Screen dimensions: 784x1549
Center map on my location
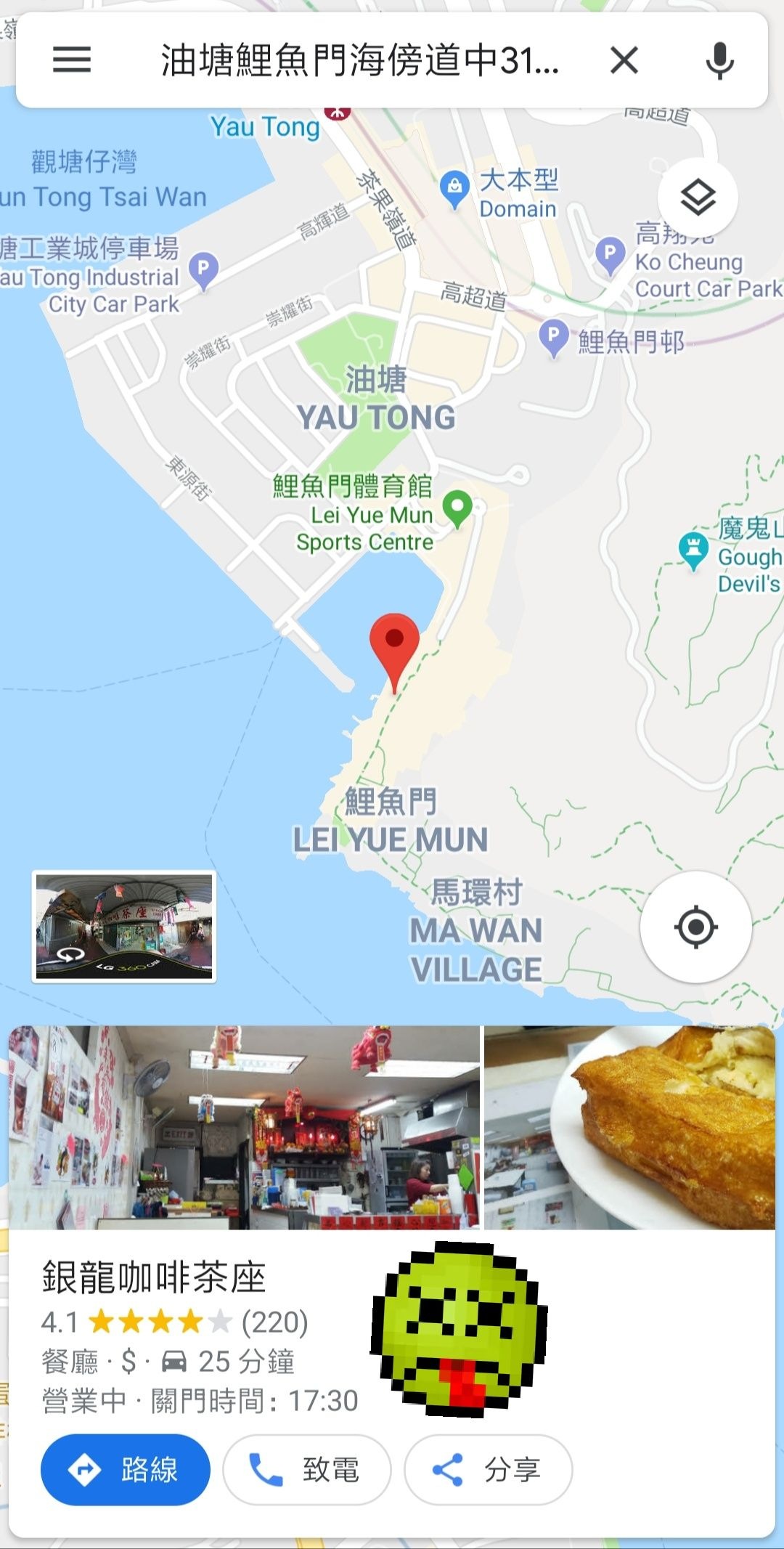click(x=695, y=927)
